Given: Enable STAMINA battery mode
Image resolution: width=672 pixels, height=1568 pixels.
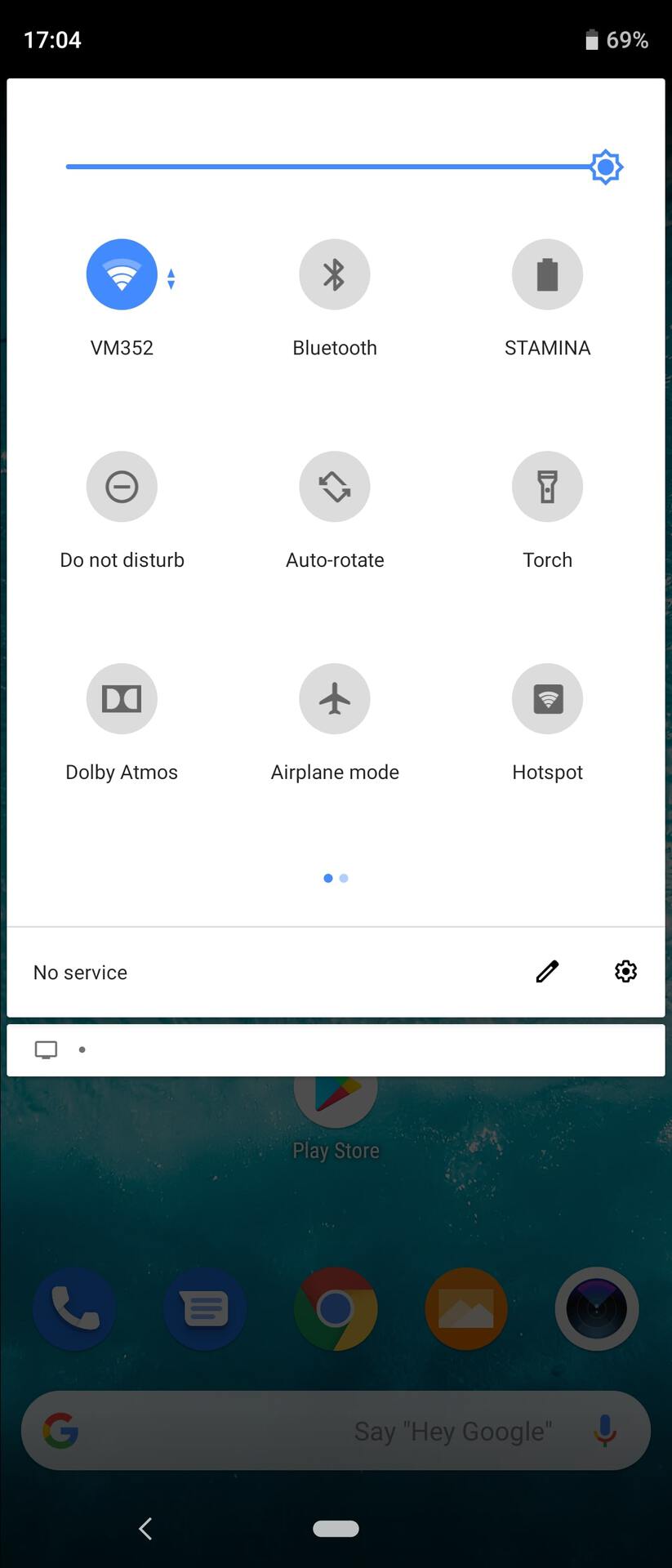Looking at the screenshot, I should 547,274.
